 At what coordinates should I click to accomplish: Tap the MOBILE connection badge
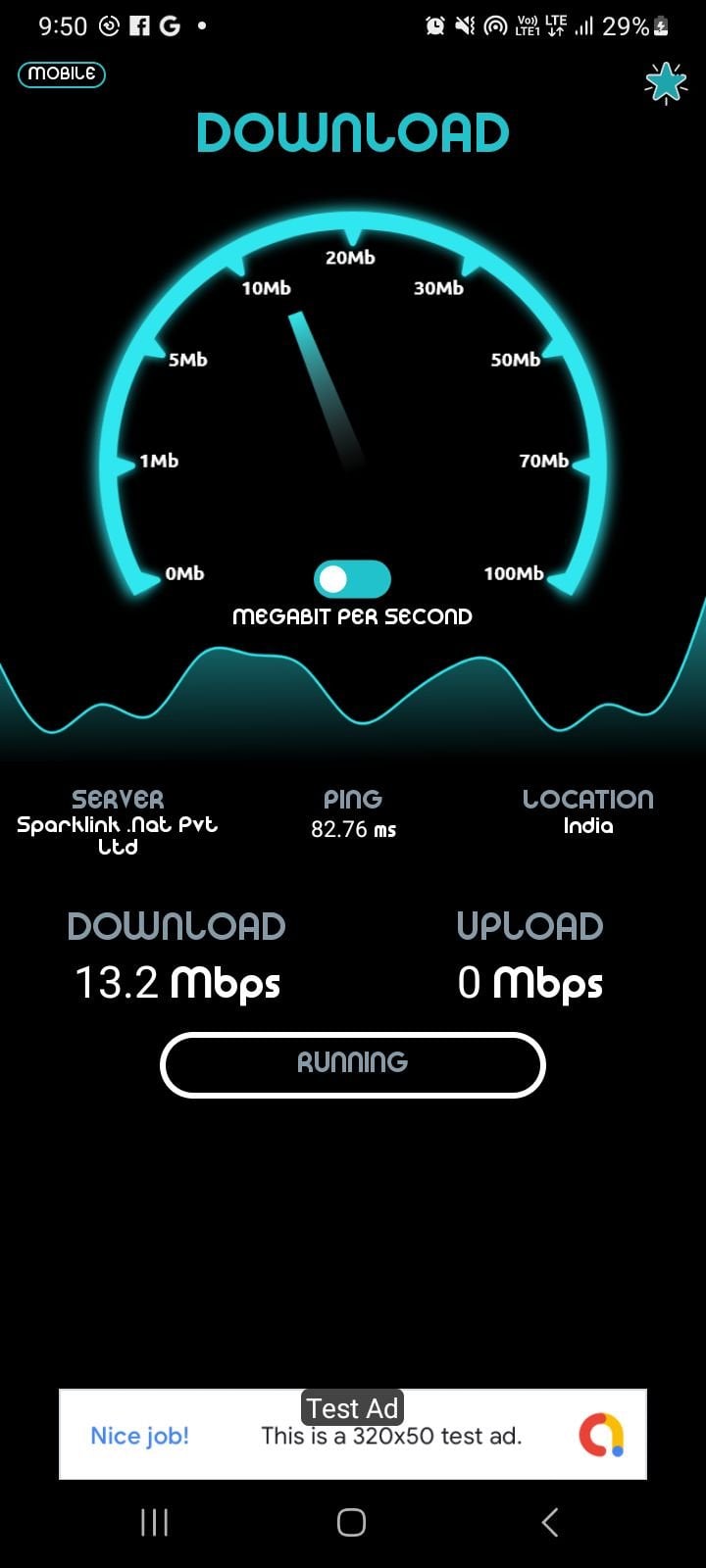(x=62, y=74)
